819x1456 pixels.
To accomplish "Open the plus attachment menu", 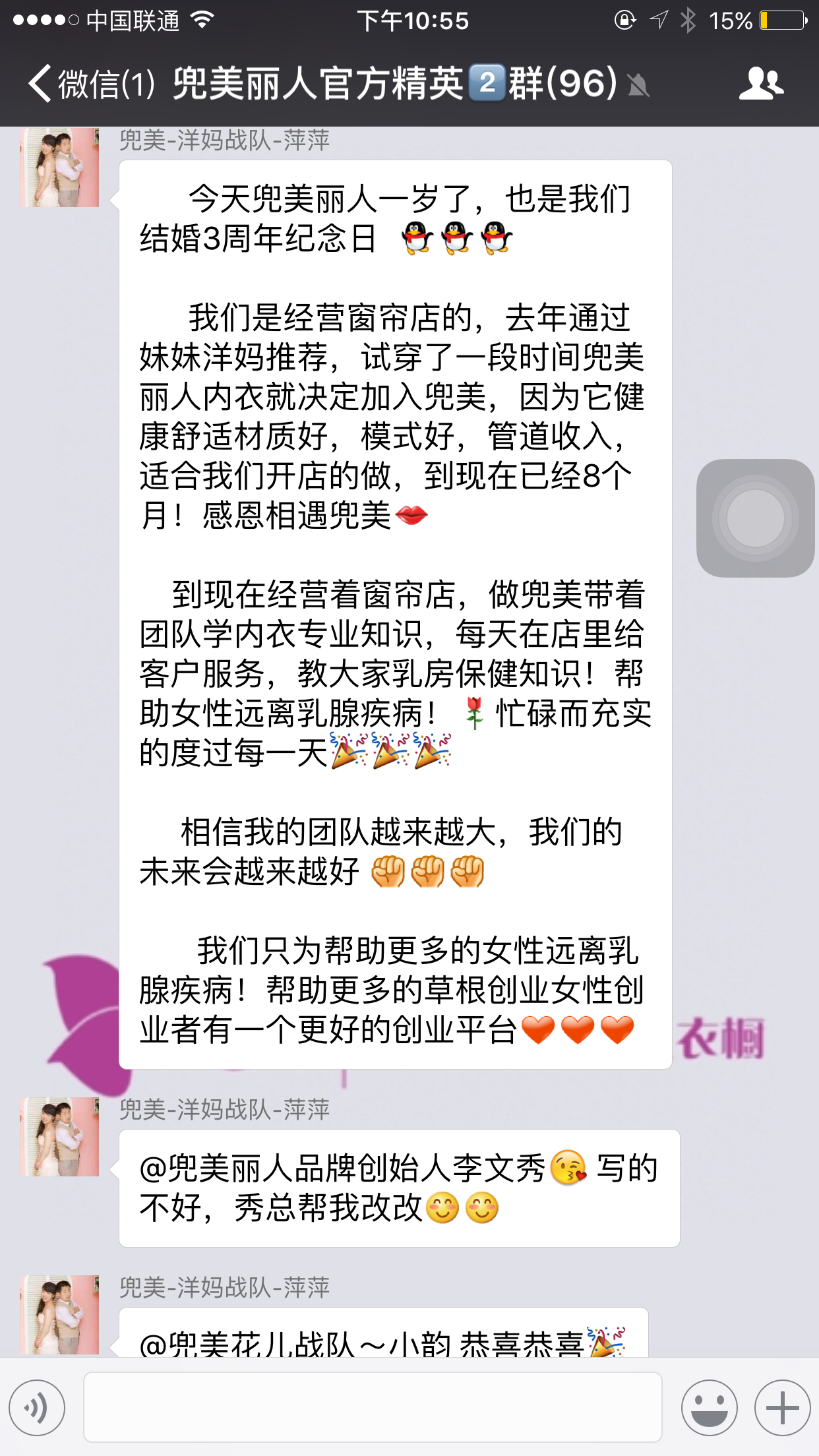I will point(782,1407).
